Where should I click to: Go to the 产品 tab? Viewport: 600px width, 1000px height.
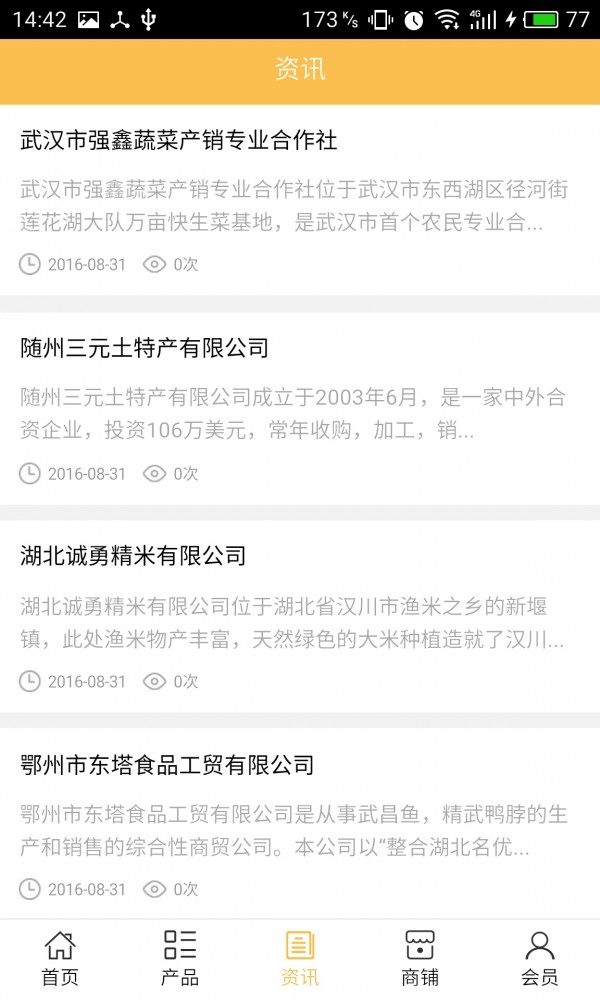click(x=180, y=958)
